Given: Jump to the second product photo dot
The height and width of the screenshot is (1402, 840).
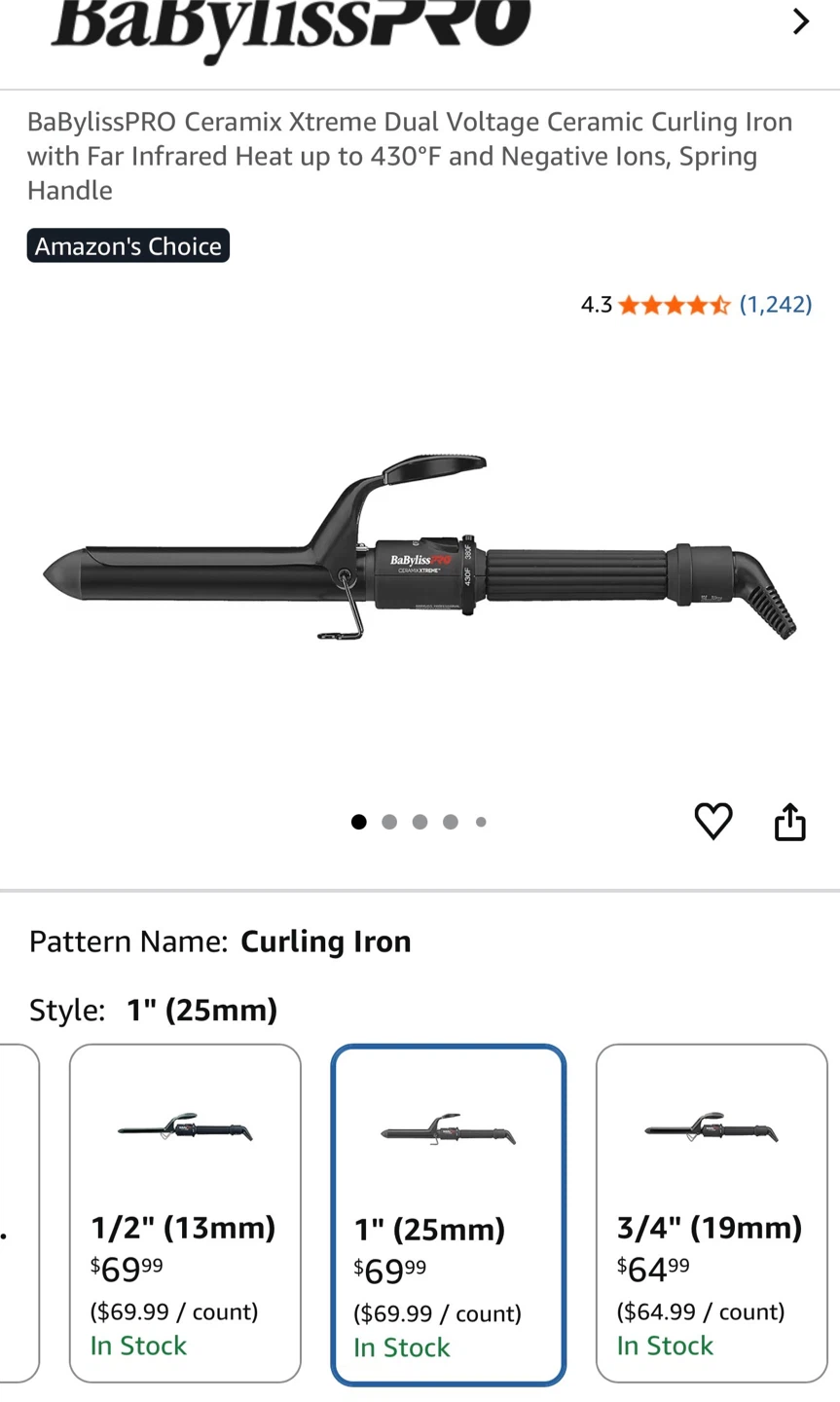Looking at the screenshot, I should click(389, 822).
